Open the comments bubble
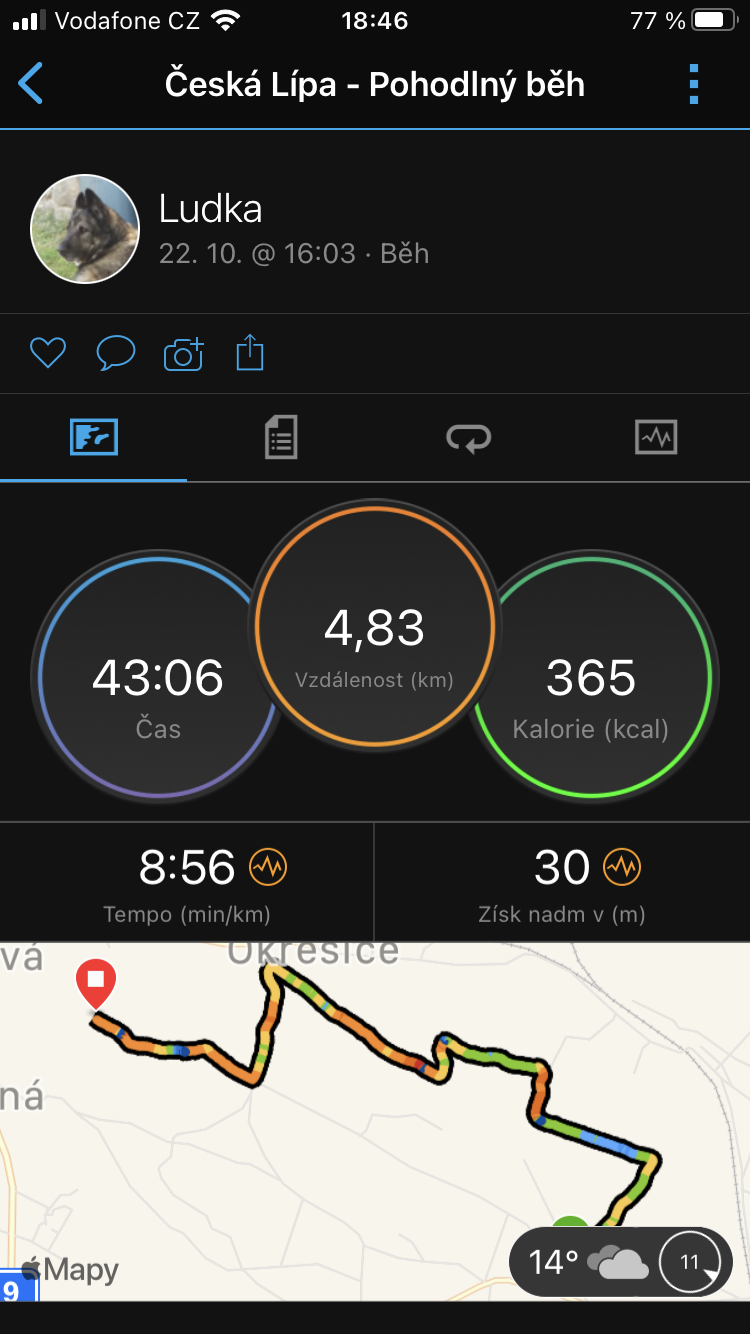Screen dimensions: 750x1334 pos(116,353)
